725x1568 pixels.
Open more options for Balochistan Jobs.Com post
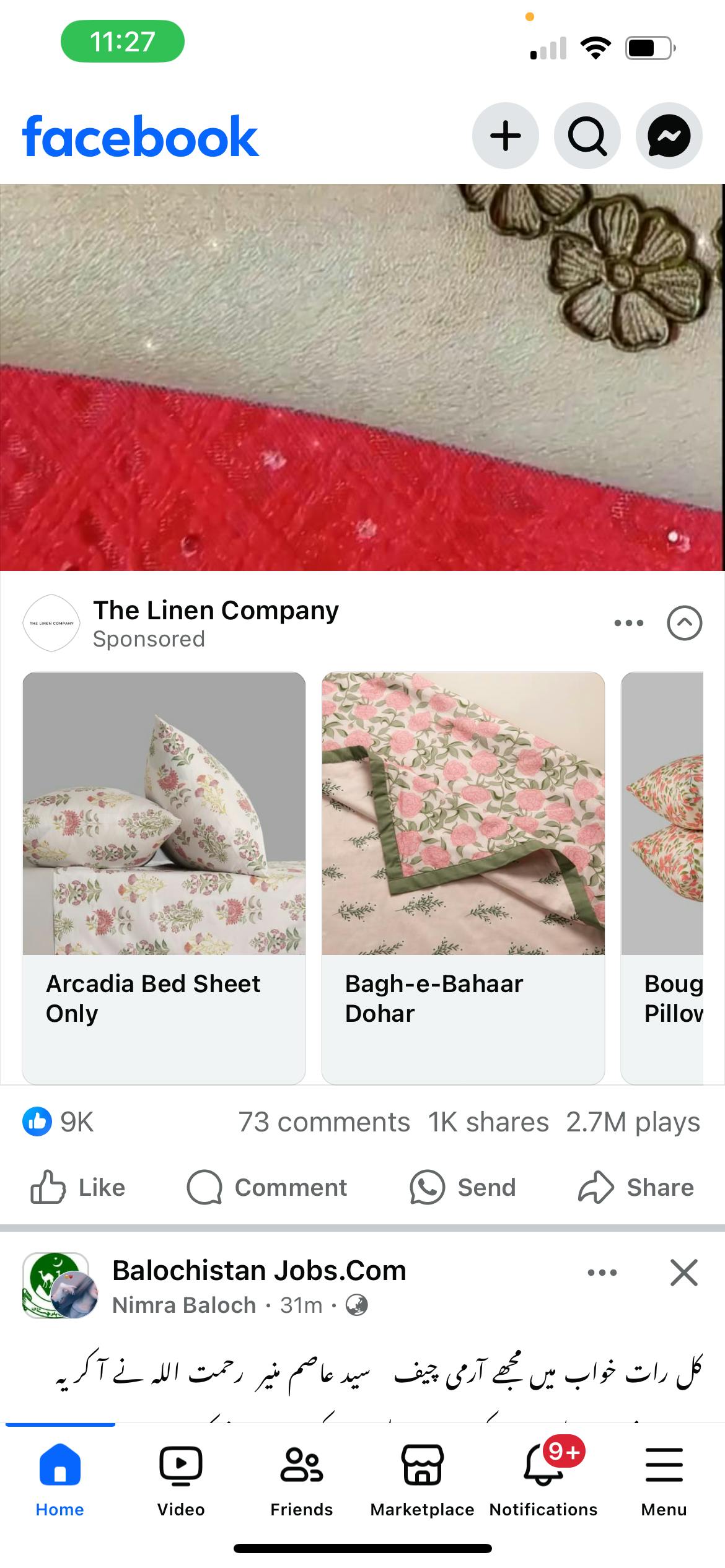(602, 1273)
